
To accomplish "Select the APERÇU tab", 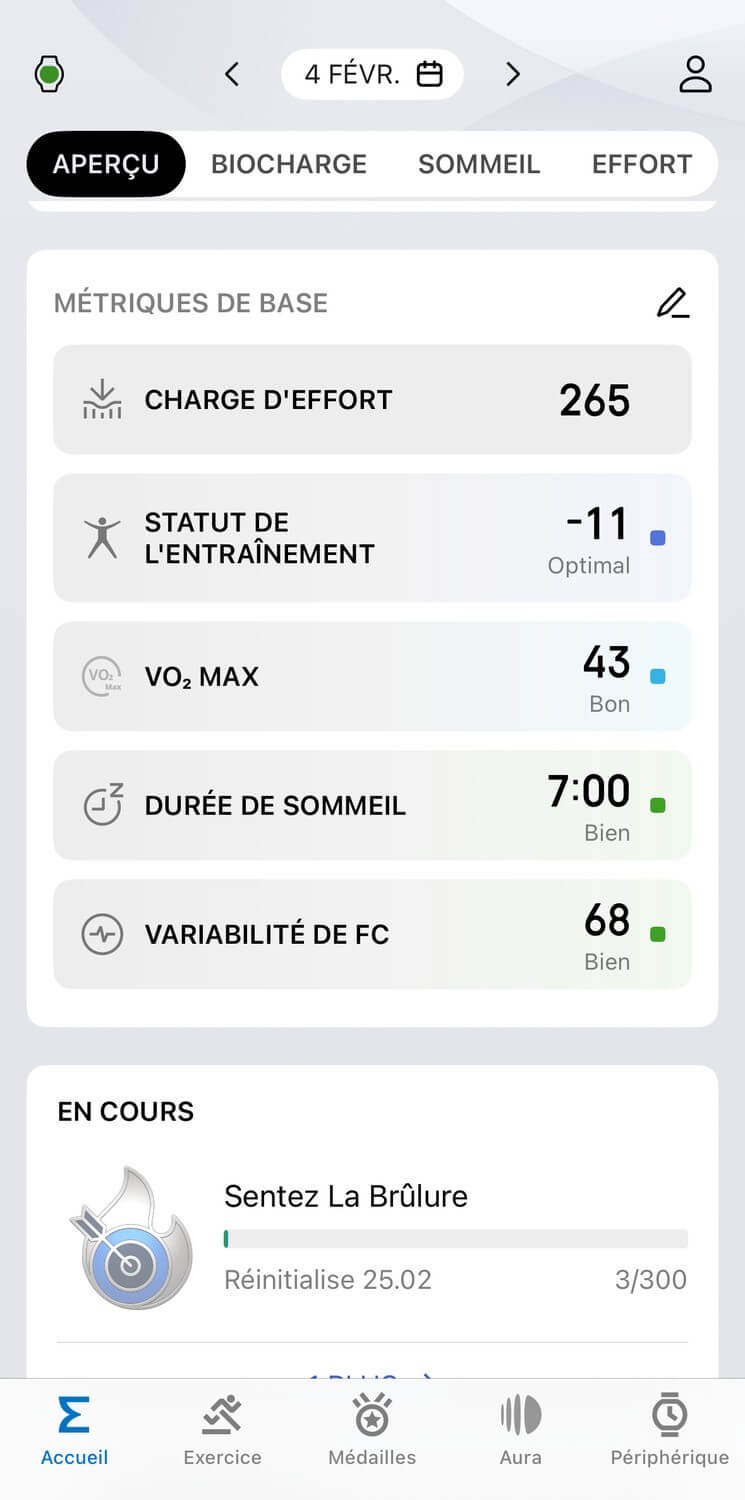I will 106,164.
